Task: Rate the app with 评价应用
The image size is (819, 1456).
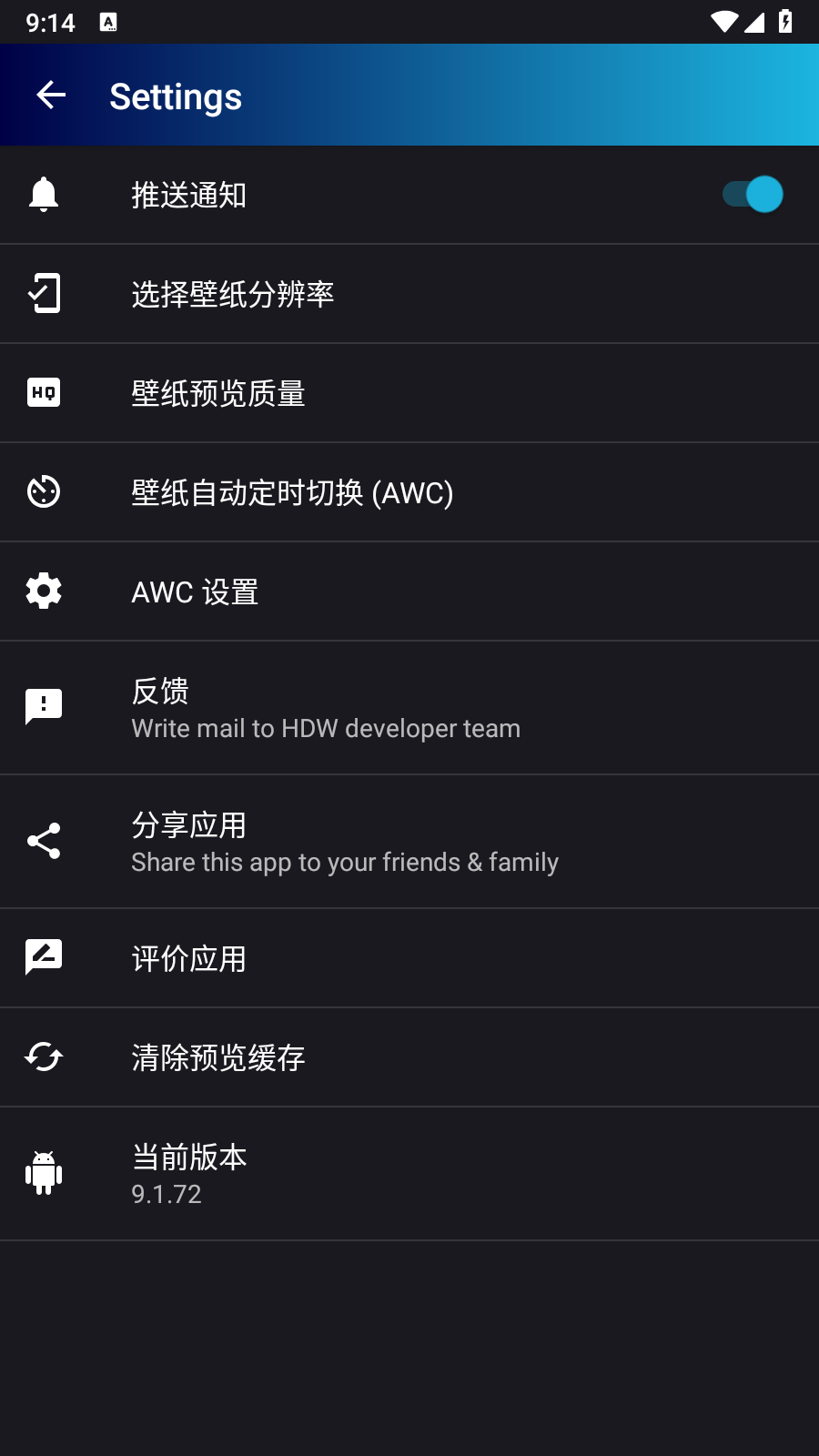Action: pos(409,958)
